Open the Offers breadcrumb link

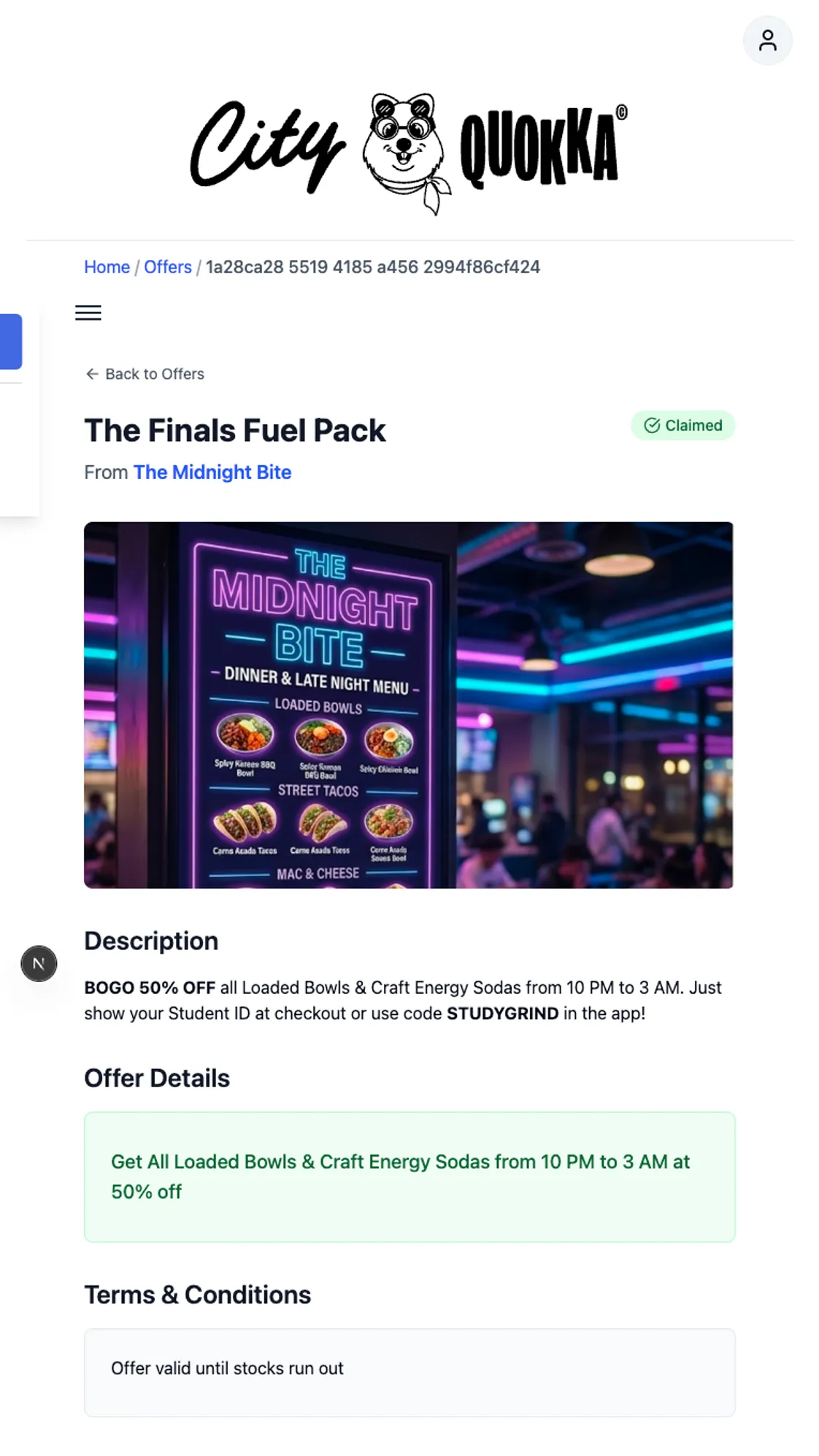pos(167,267)
